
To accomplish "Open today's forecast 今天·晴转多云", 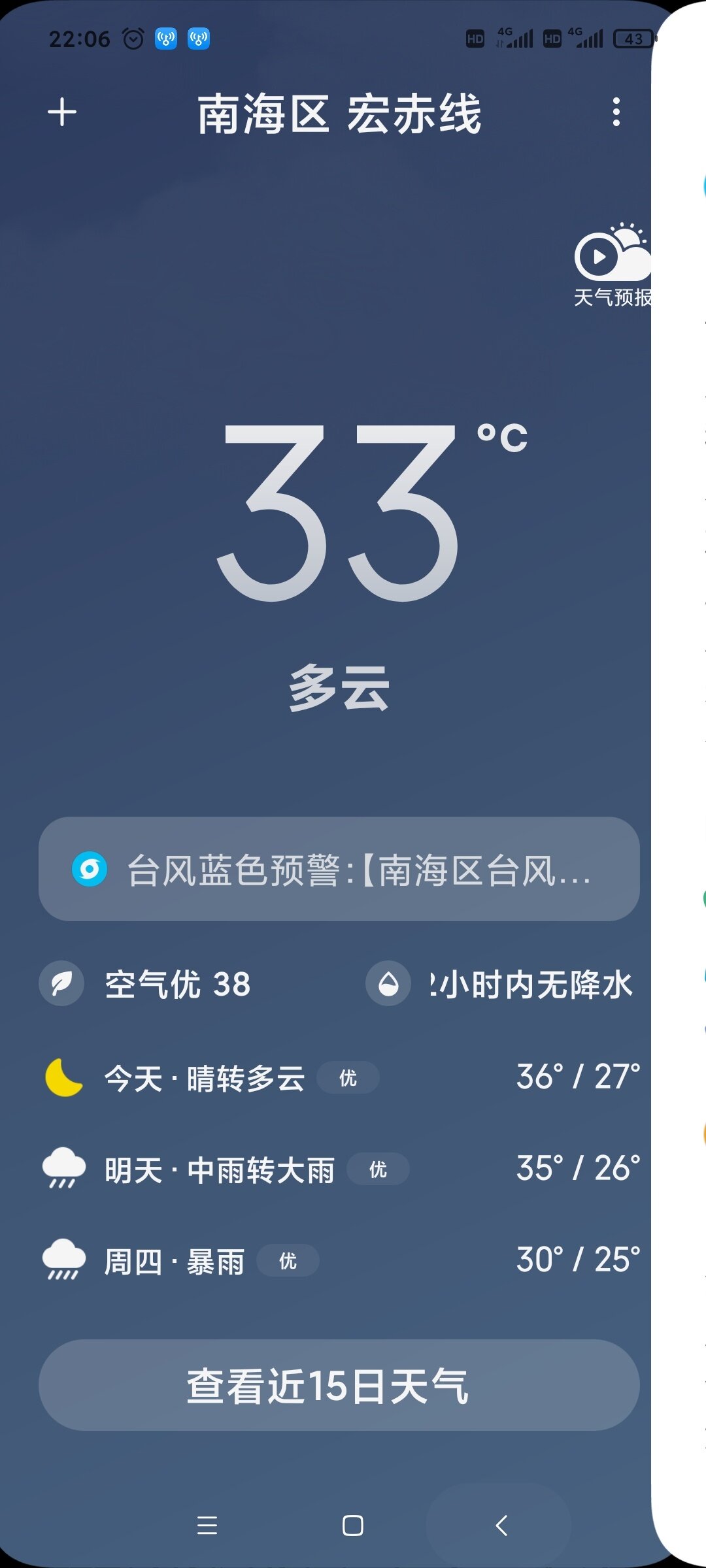I will tap(340, 1077).
